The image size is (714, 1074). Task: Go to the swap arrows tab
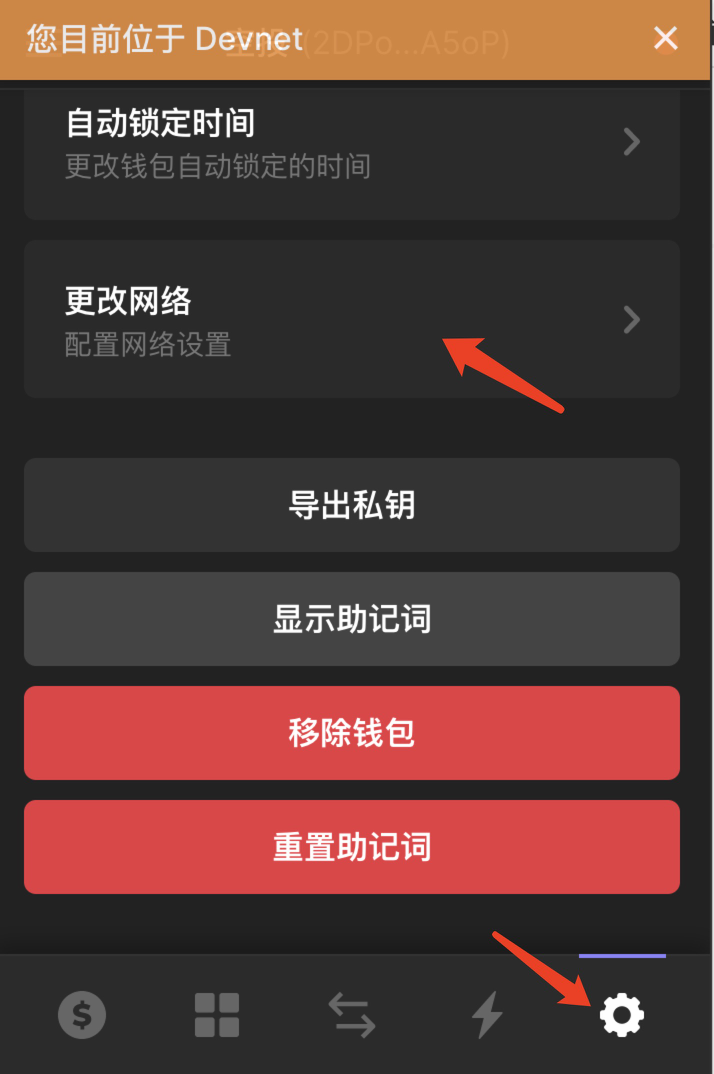tap(352, 1016)
